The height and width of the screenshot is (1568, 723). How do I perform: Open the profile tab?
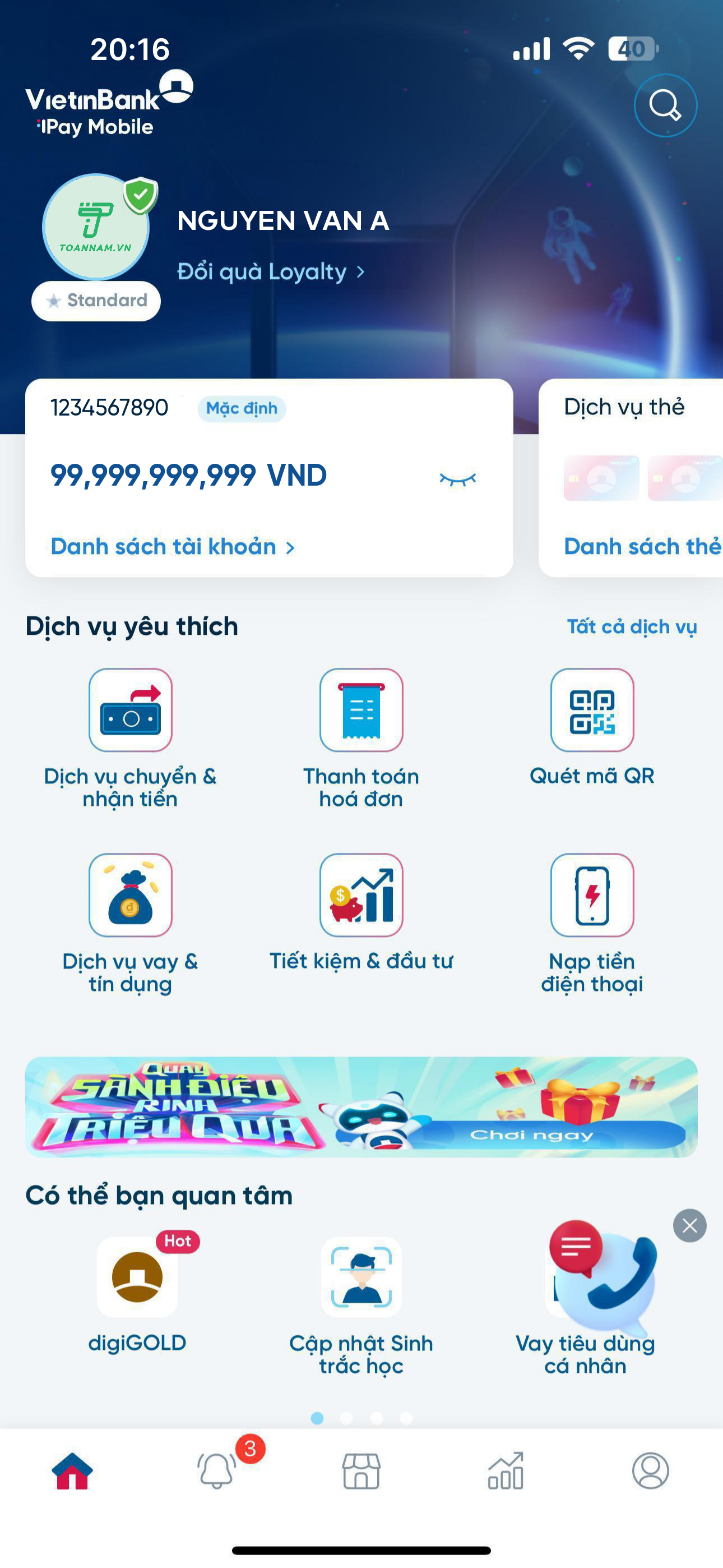650,1470
